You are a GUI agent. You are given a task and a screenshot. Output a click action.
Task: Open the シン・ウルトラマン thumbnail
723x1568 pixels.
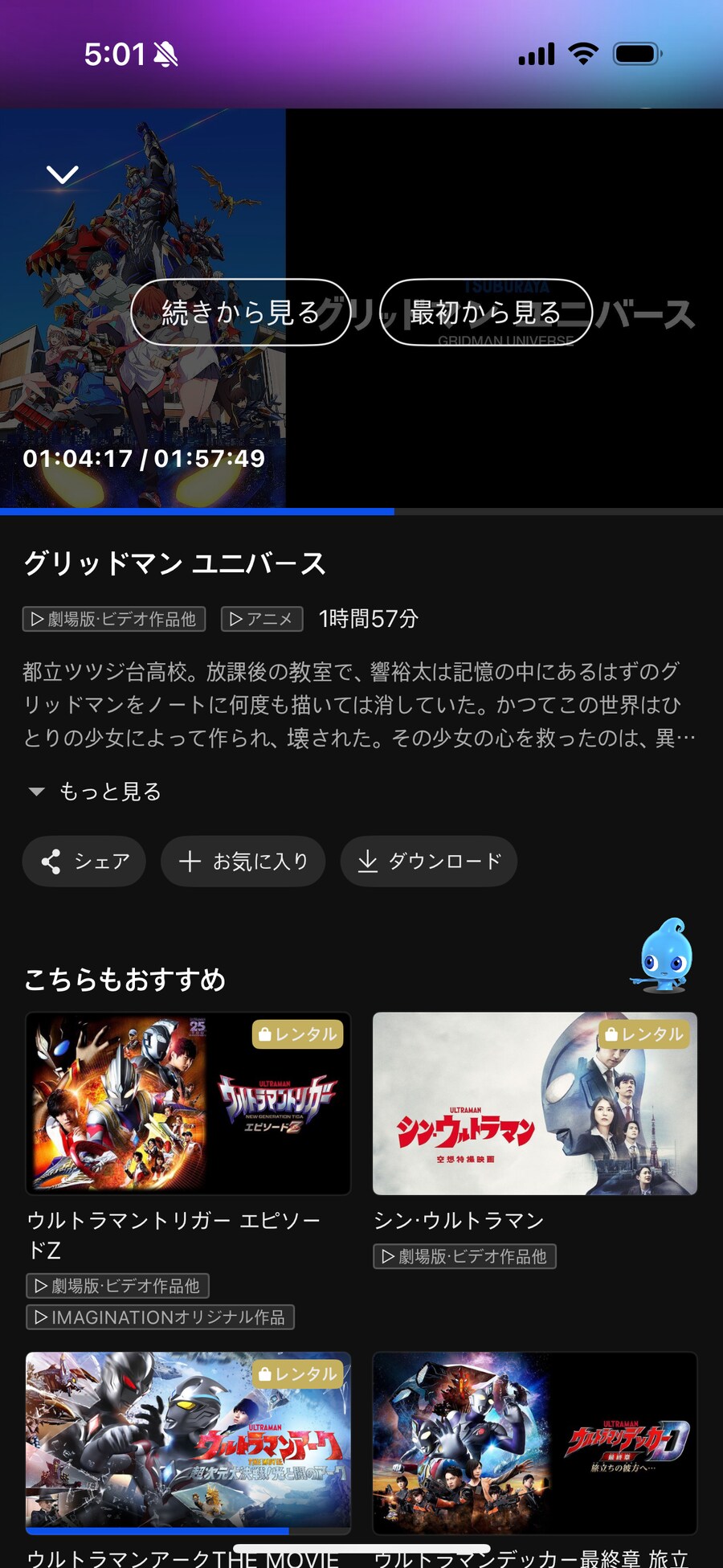(534, 1104)
